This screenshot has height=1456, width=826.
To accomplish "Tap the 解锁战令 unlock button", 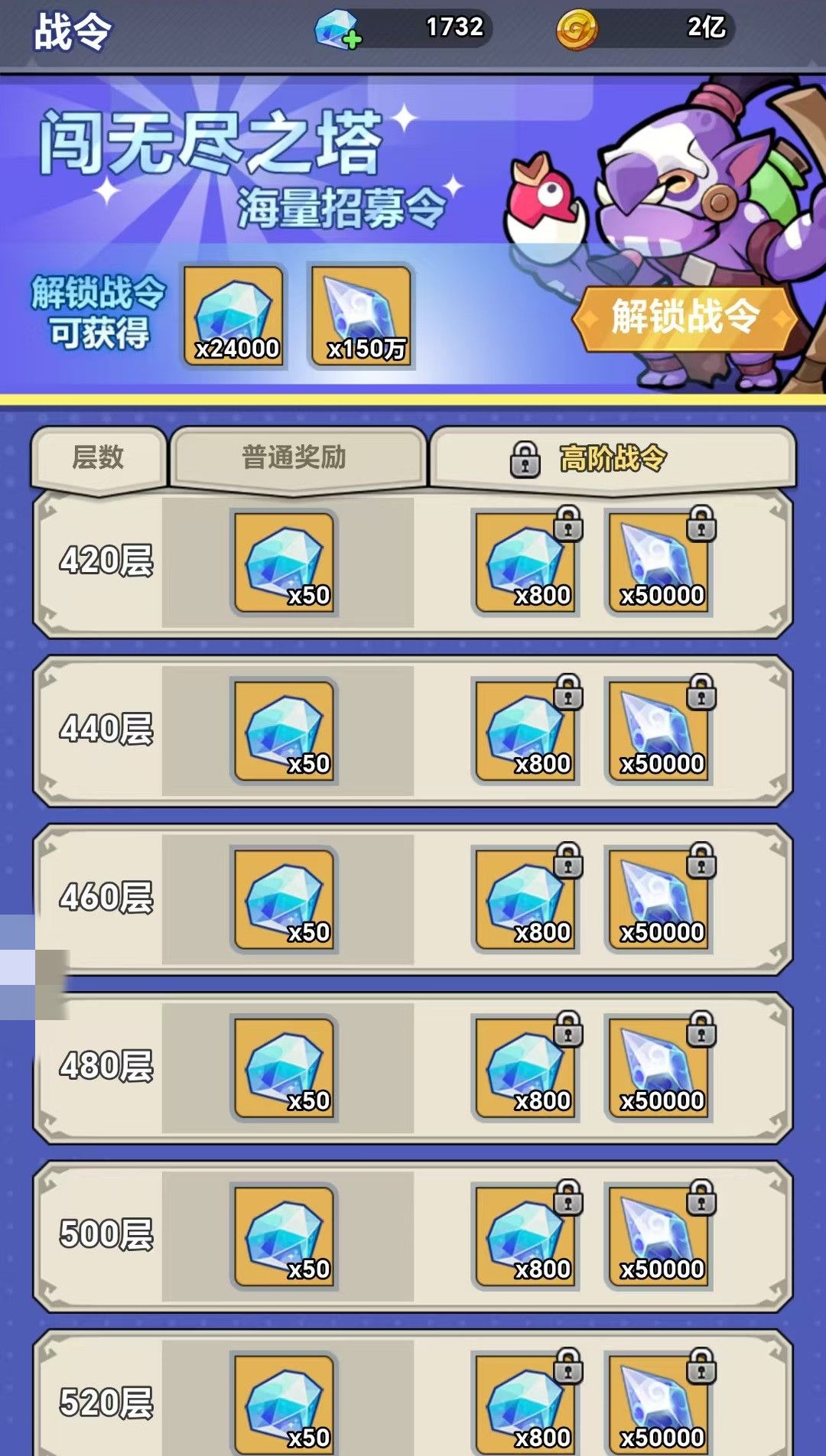I will (685, 317).
